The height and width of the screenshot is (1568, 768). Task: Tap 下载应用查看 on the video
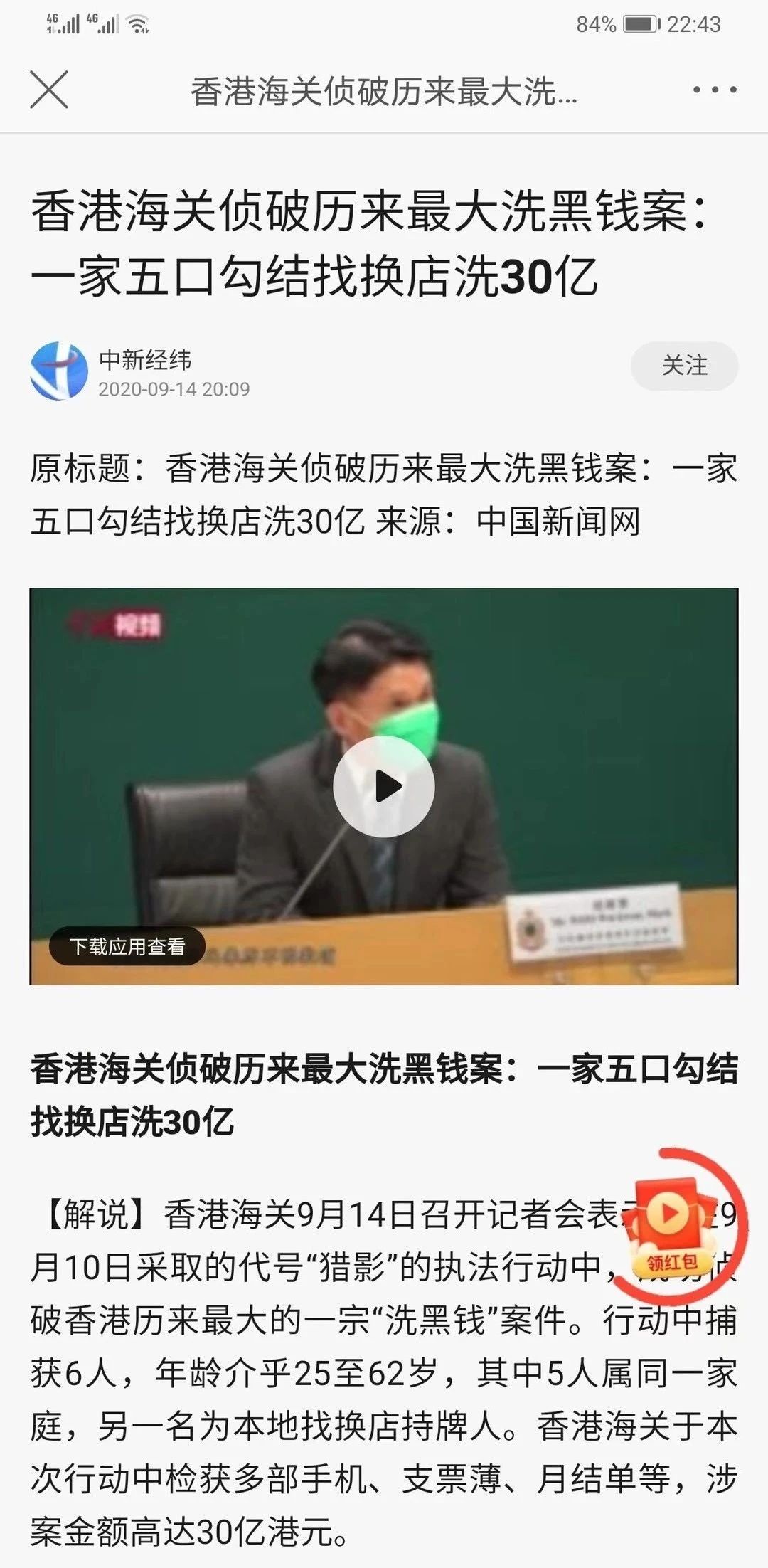pos(127,946)
